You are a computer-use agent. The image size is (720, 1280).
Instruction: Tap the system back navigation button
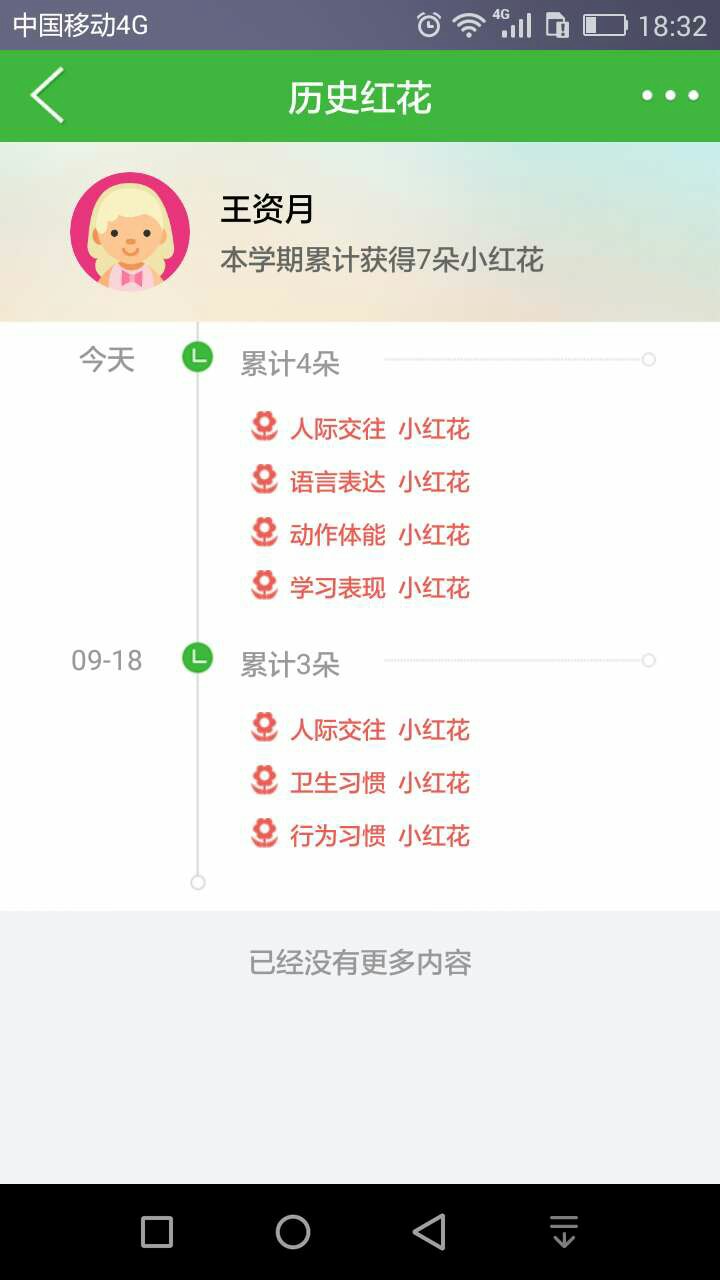[429, 1232]
